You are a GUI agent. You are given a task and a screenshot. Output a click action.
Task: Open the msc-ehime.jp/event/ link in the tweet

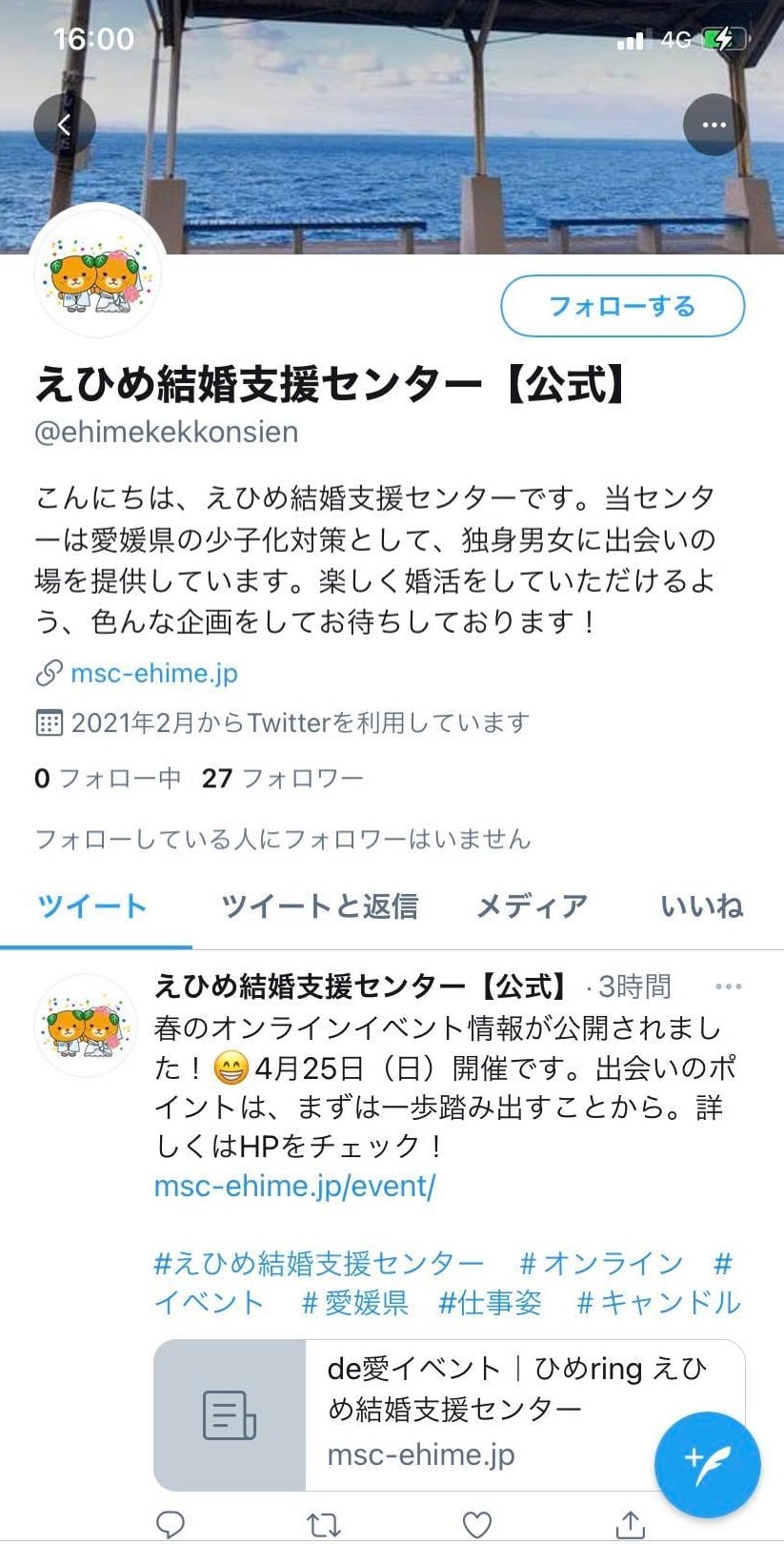294,1186
